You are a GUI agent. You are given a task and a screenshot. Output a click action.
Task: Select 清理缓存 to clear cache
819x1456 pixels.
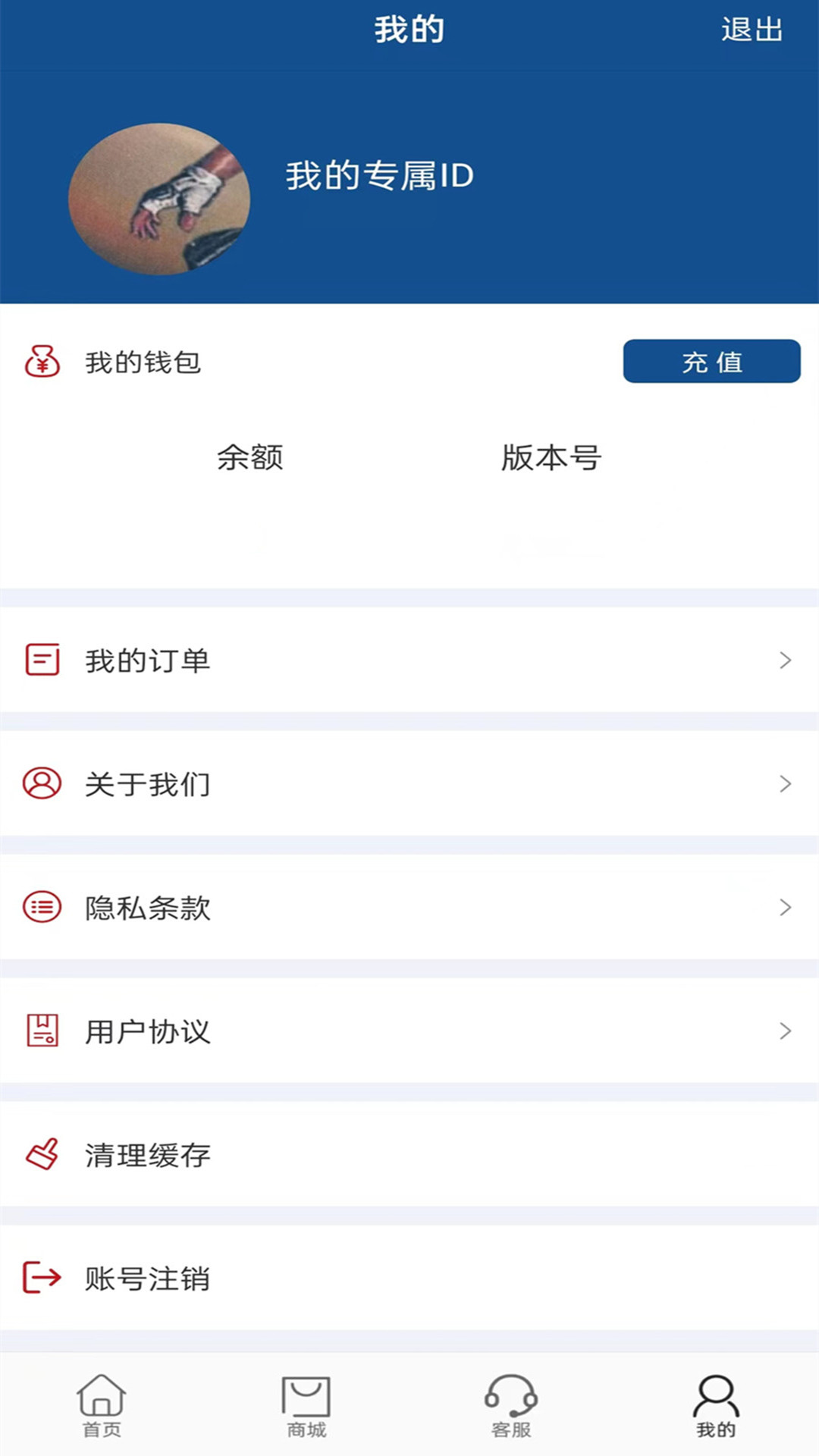click(409, 1154)
